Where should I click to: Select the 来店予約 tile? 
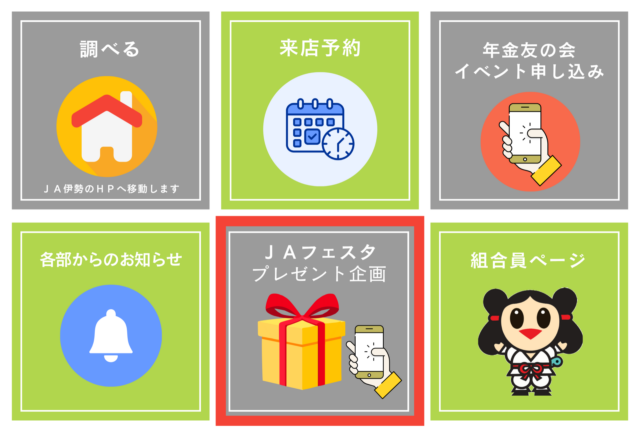pyautogui.click(x=320, y=110)
